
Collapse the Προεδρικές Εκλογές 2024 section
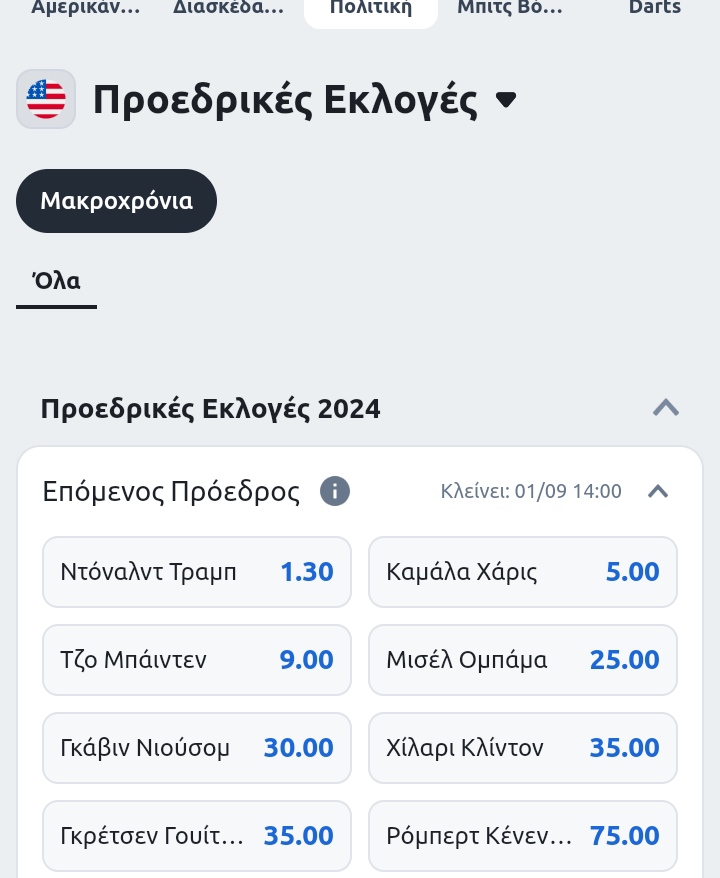point(665,408)
